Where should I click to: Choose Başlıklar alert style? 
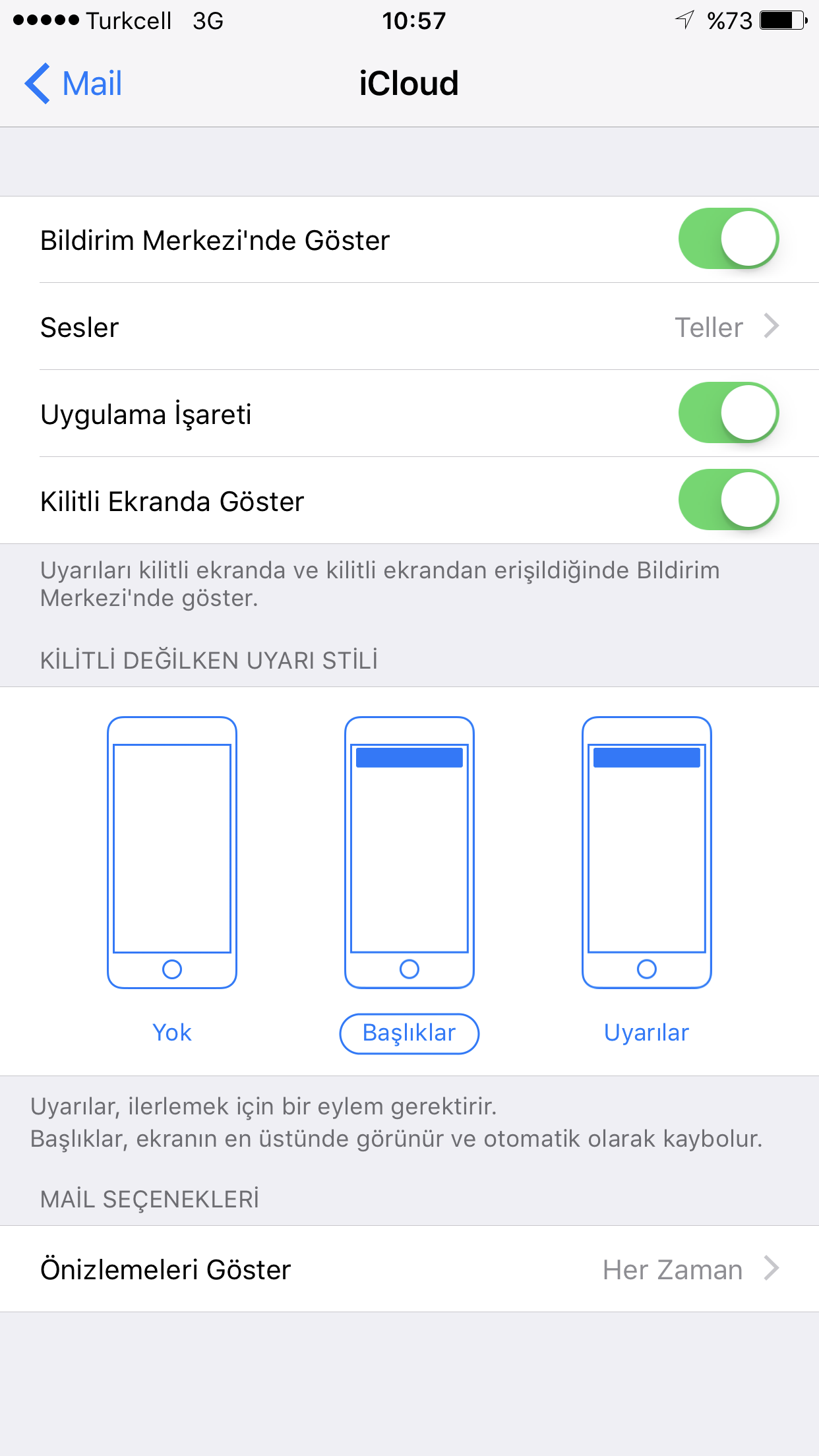click(x=409, y=877)
